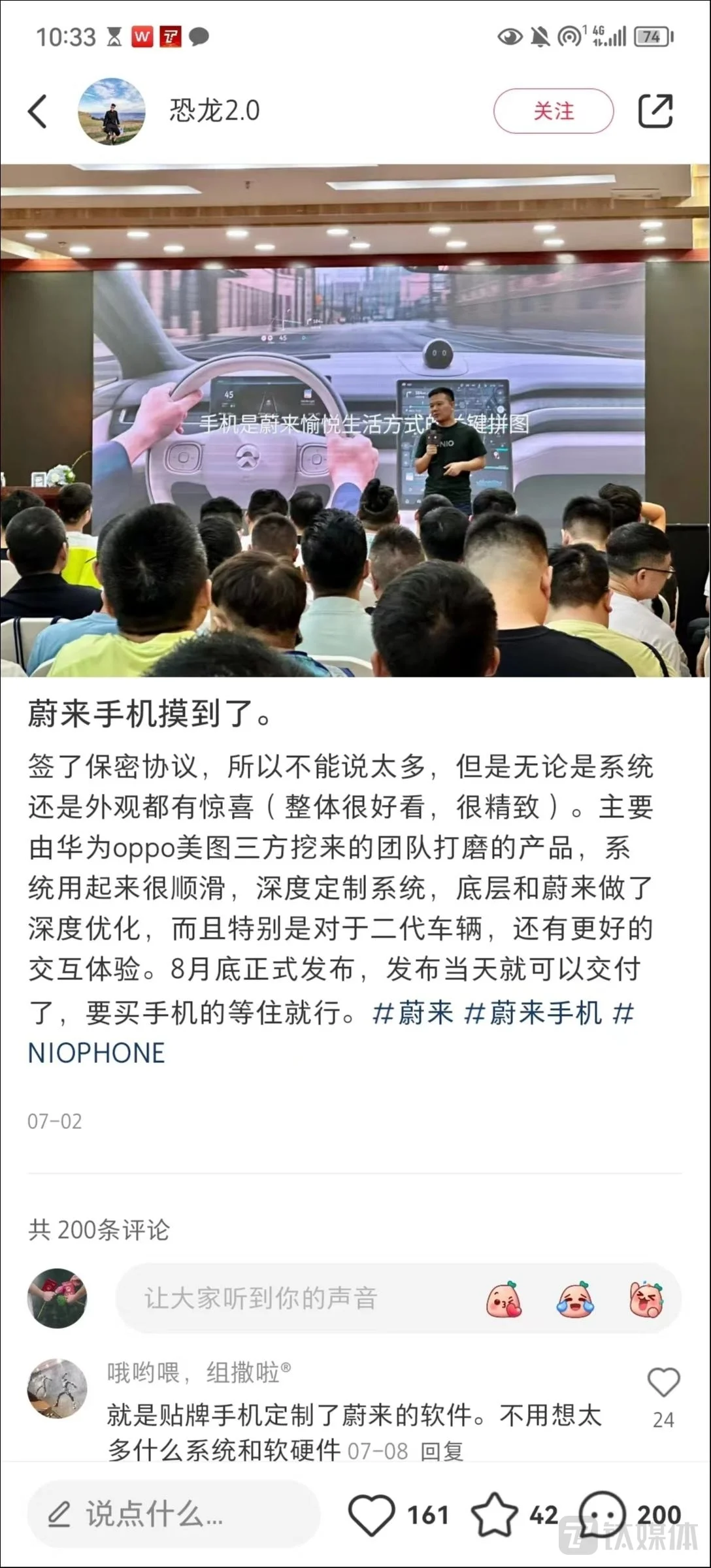Like the post with the heart icon
Screen dimensions: 711x1568
[372, 1514]
